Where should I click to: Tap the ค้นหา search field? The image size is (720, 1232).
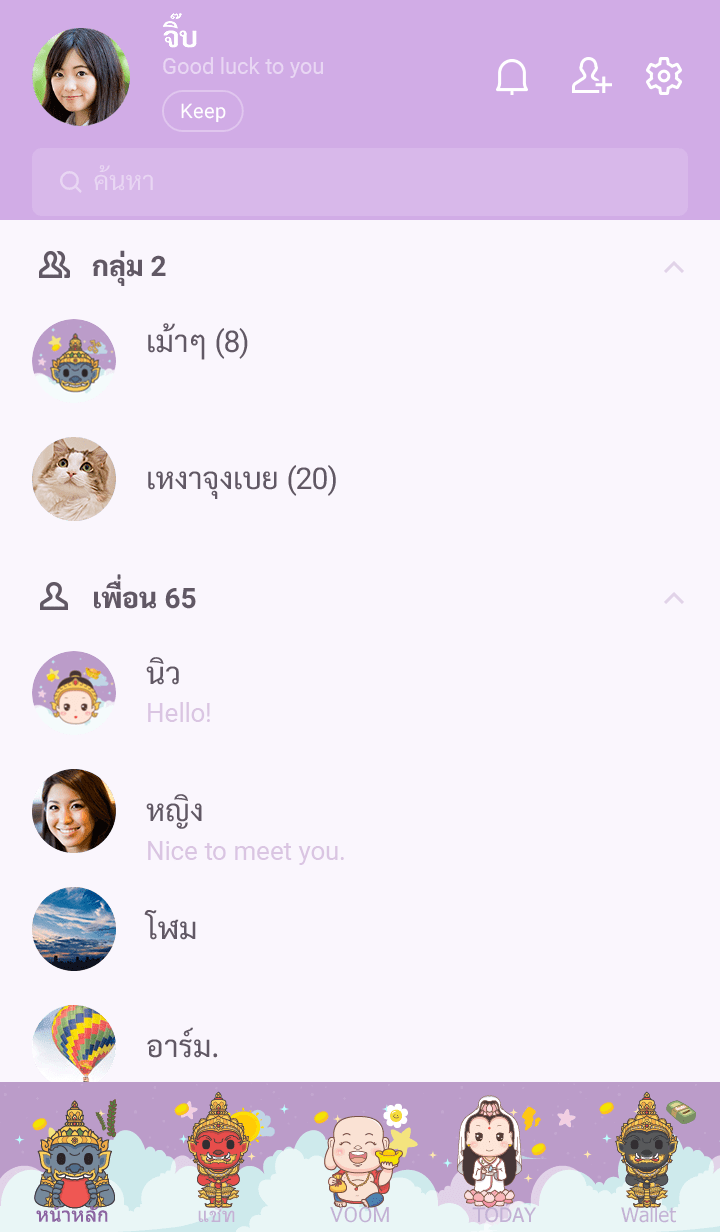(x=360, y=182)
